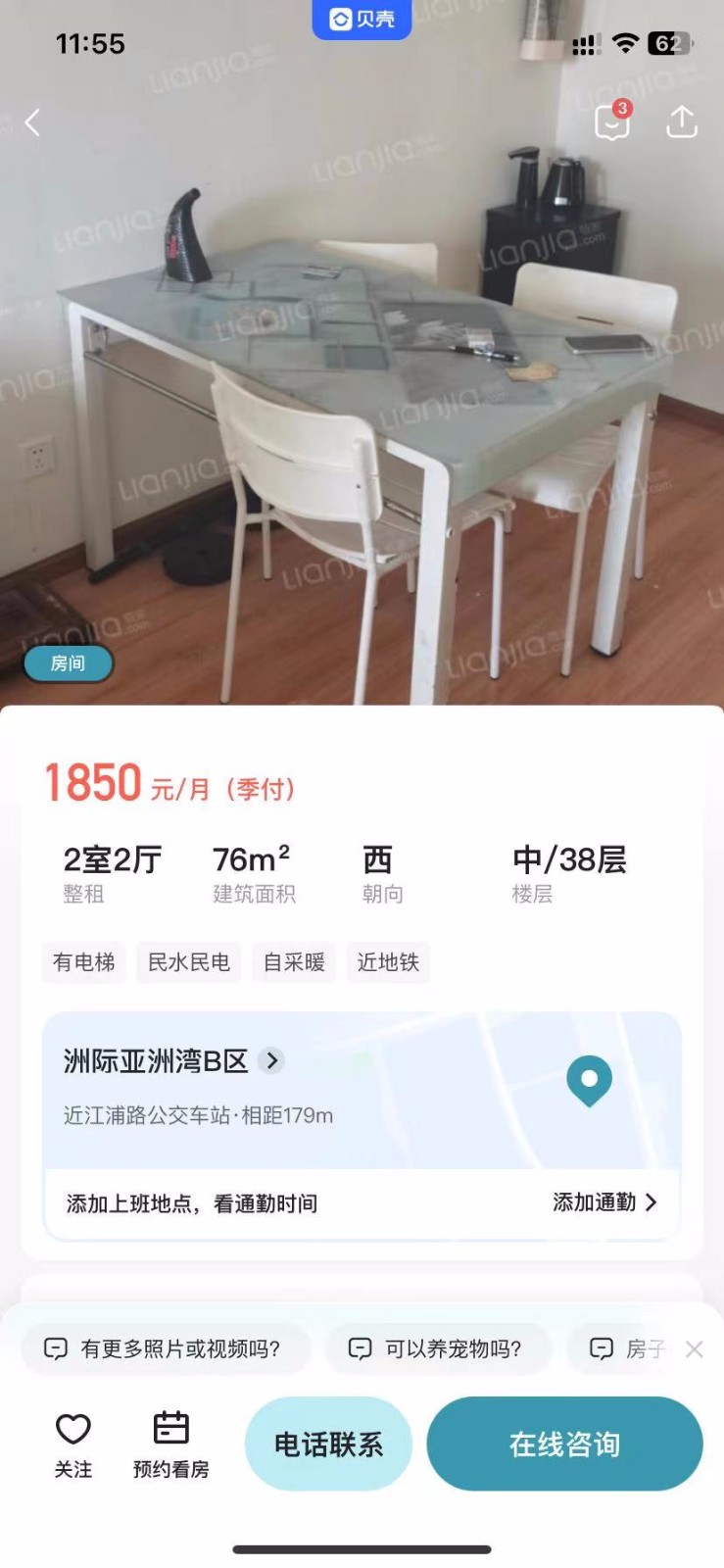This screenshot has width=724, height=1568.
Task: Ask 可以养宠物吗? quick question
Action: coord(437,1349)
